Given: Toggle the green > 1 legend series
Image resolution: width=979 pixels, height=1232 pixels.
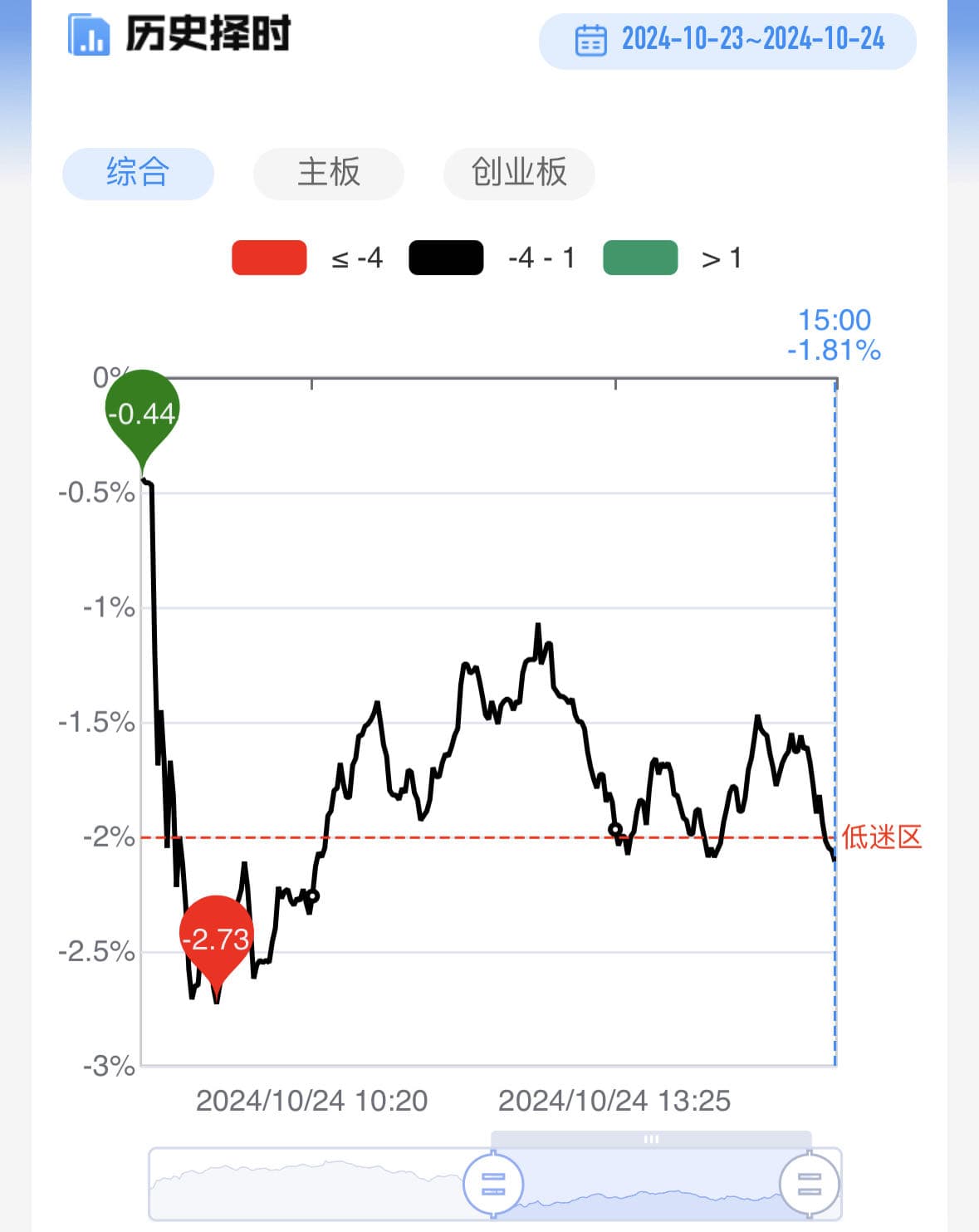Looking at the screenshot, I should [x=640, y=258].
